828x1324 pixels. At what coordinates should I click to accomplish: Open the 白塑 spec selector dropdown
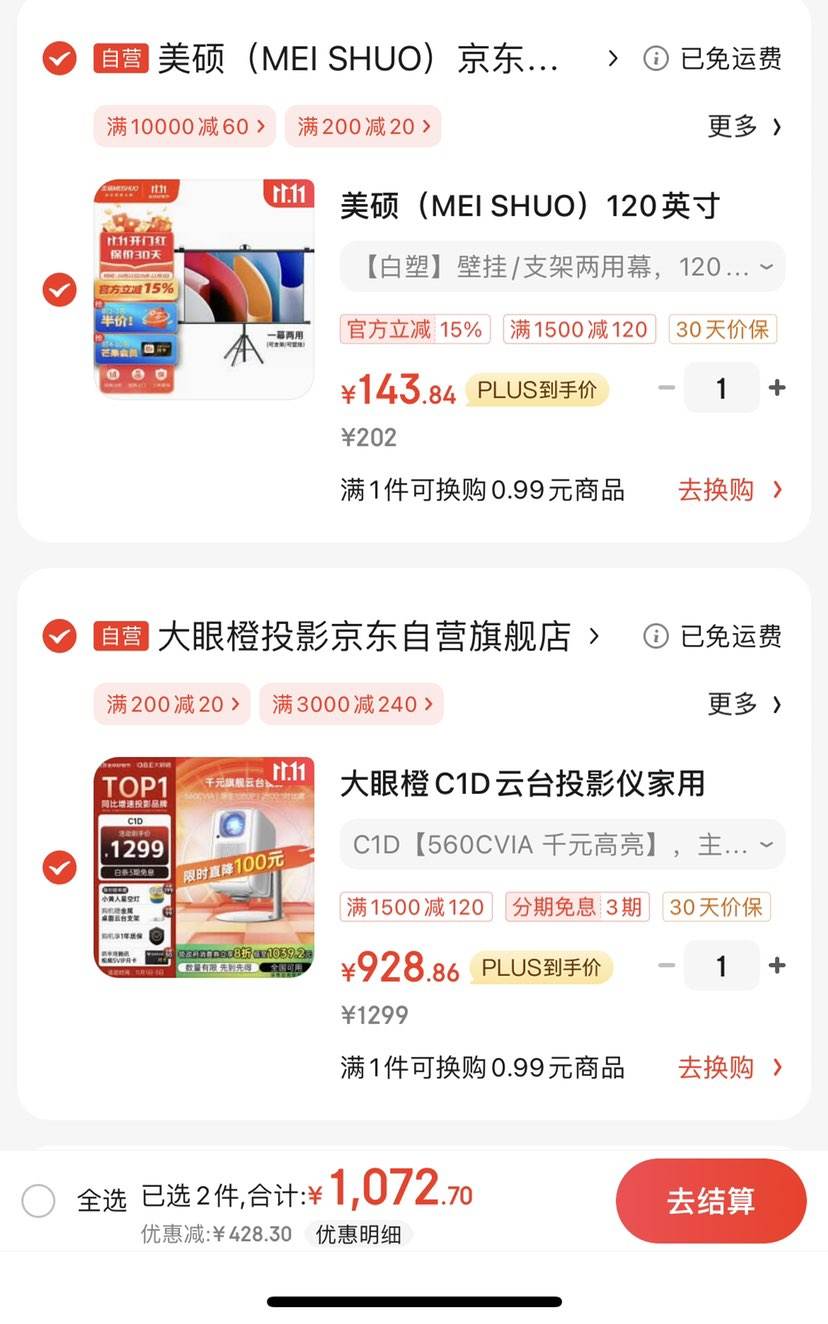click(x=562, y=266)
